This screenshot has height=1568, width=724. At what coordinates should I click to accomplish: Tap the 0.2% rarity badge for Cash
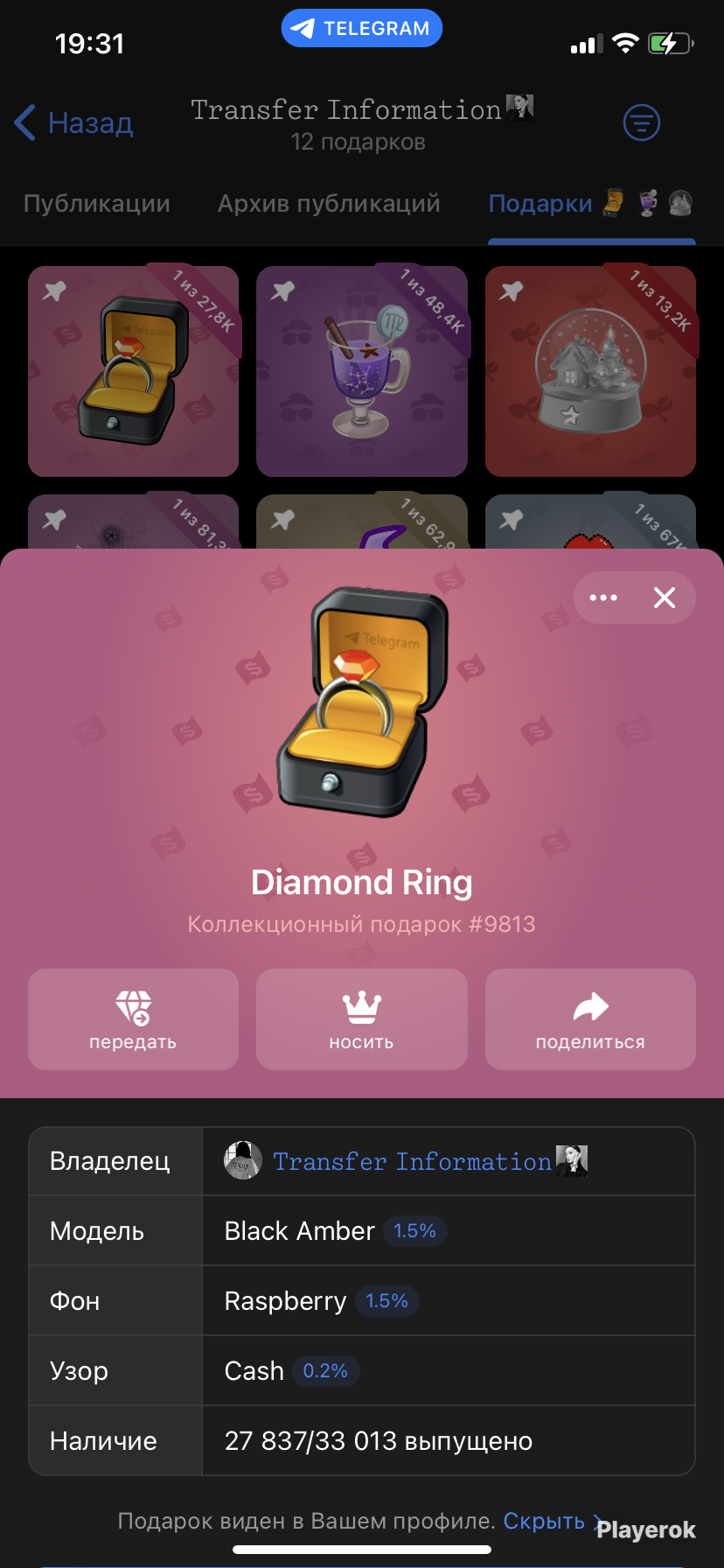pyautogui.click(x=325, y=1370)
